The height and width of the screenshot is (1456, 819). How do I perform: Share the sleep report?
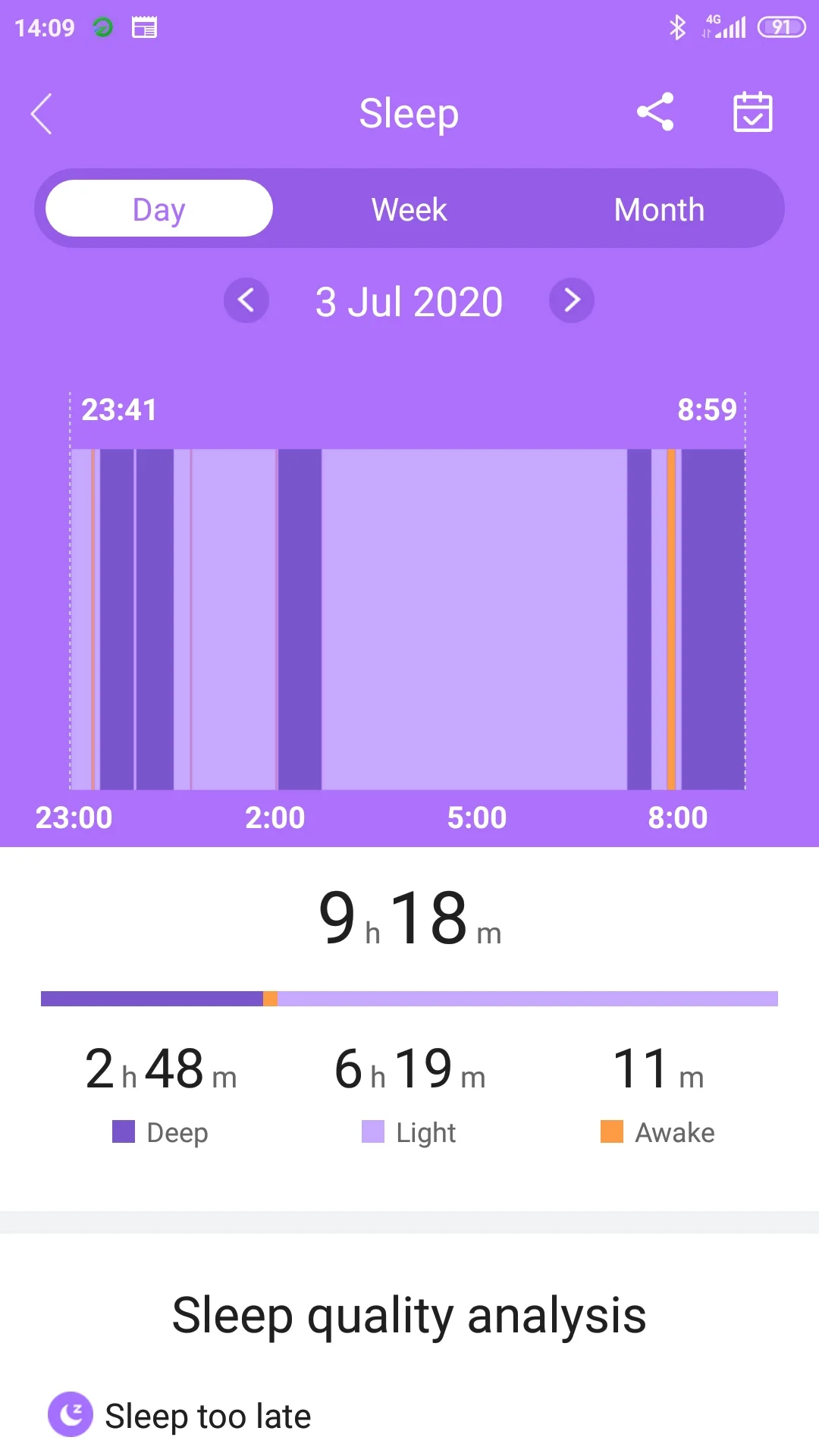click(x=655, y=112)
